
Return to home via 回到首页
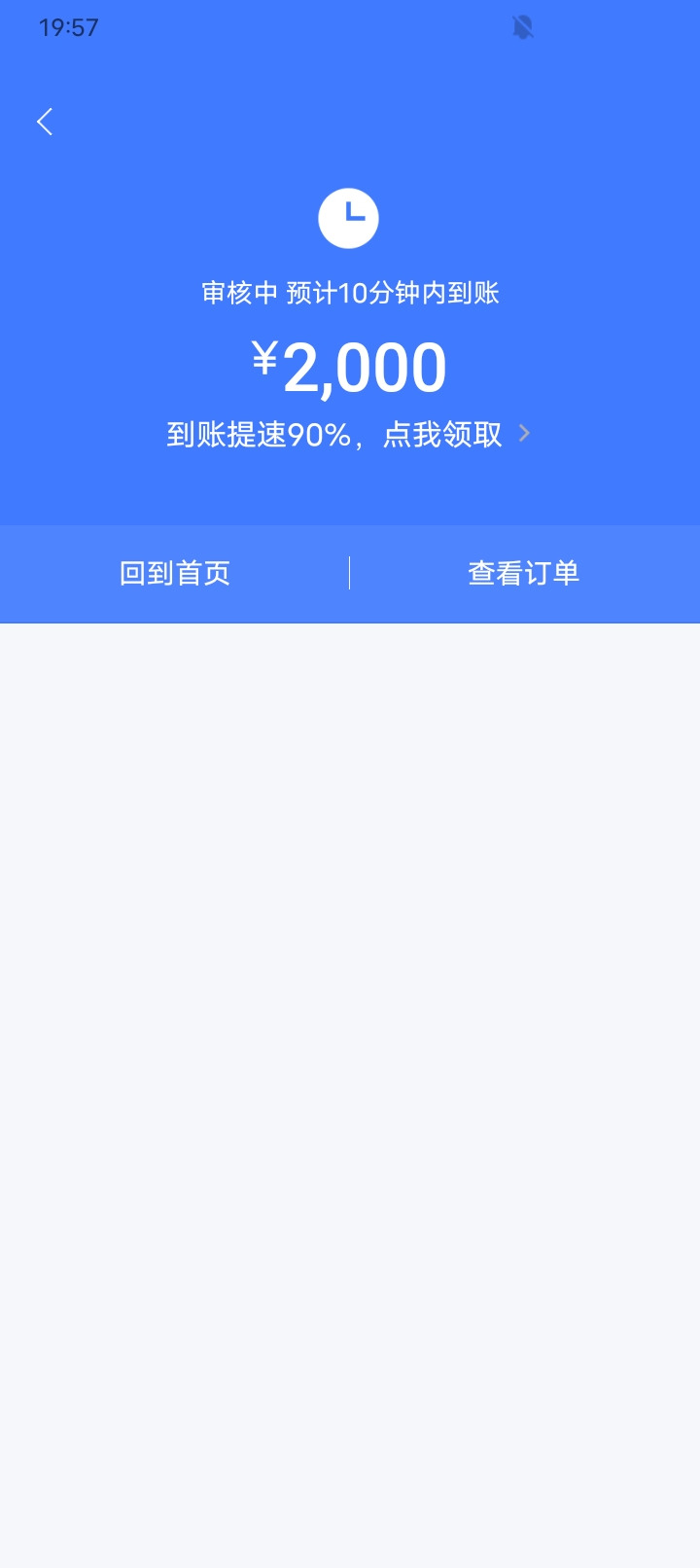click(x=175, y=573)
